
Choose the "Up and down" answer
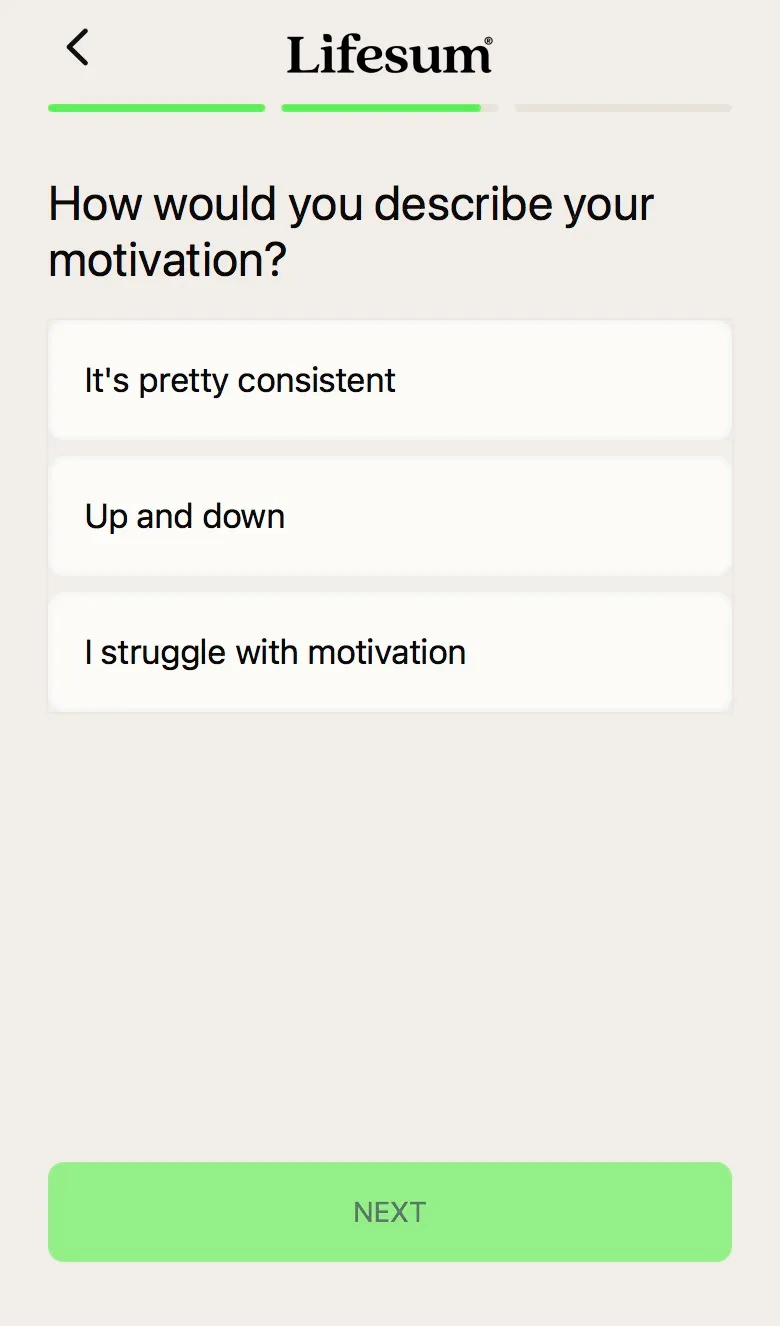coord(390,516)
